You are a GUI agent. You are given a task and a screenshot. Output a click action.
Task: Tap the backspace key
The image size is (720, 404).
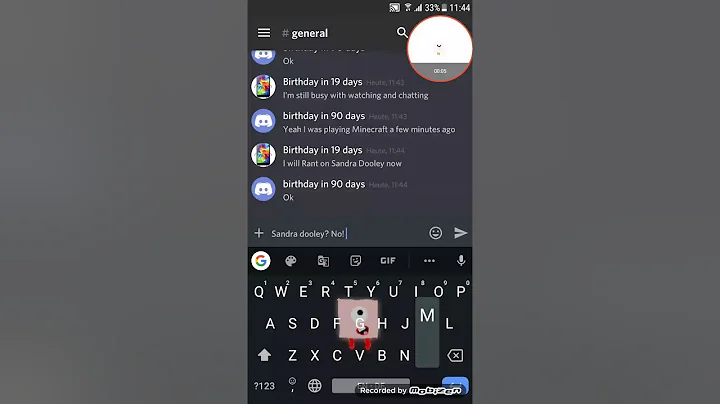[x=454, y=355]
